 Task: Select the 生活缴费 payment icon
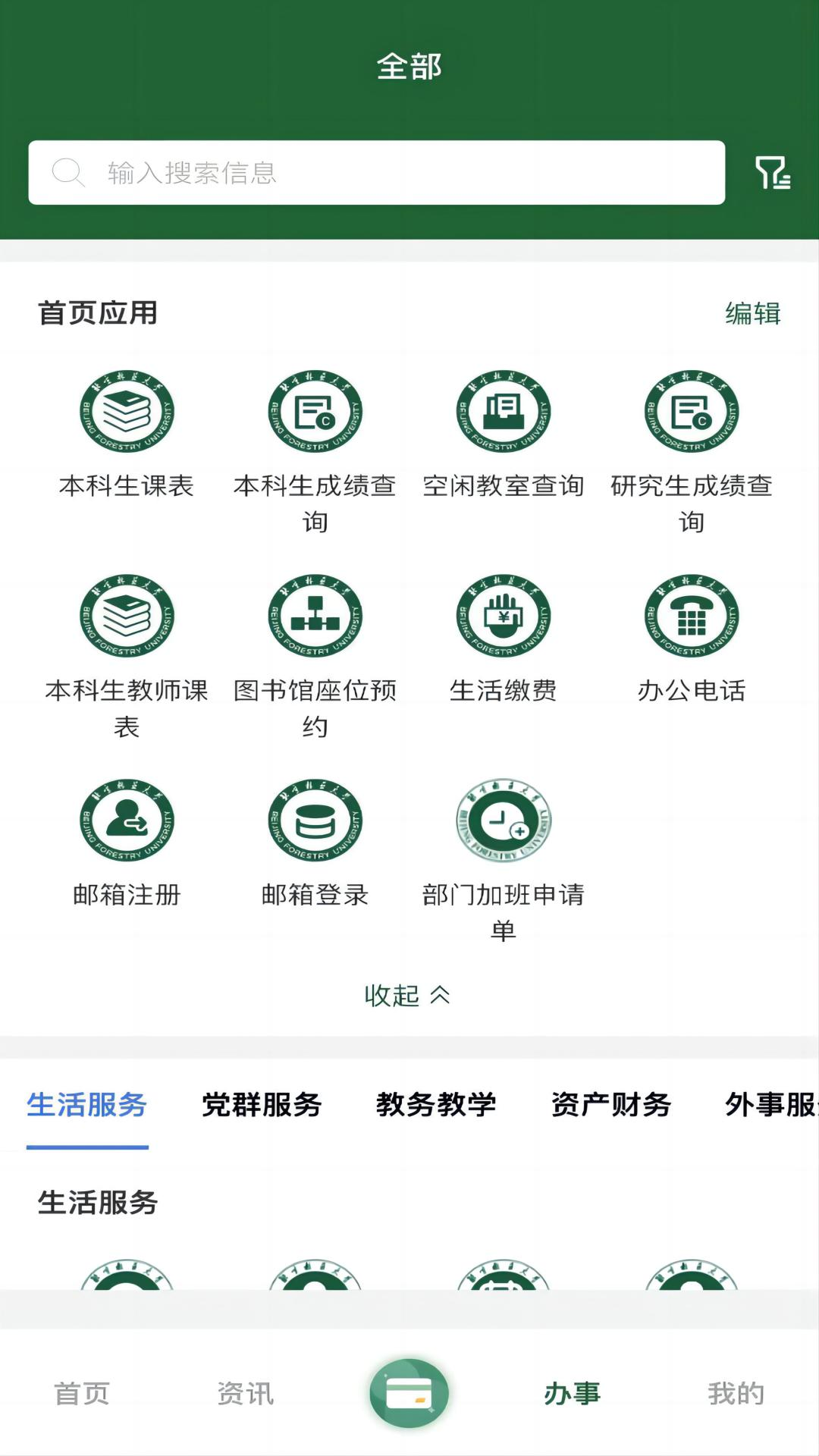503,617
